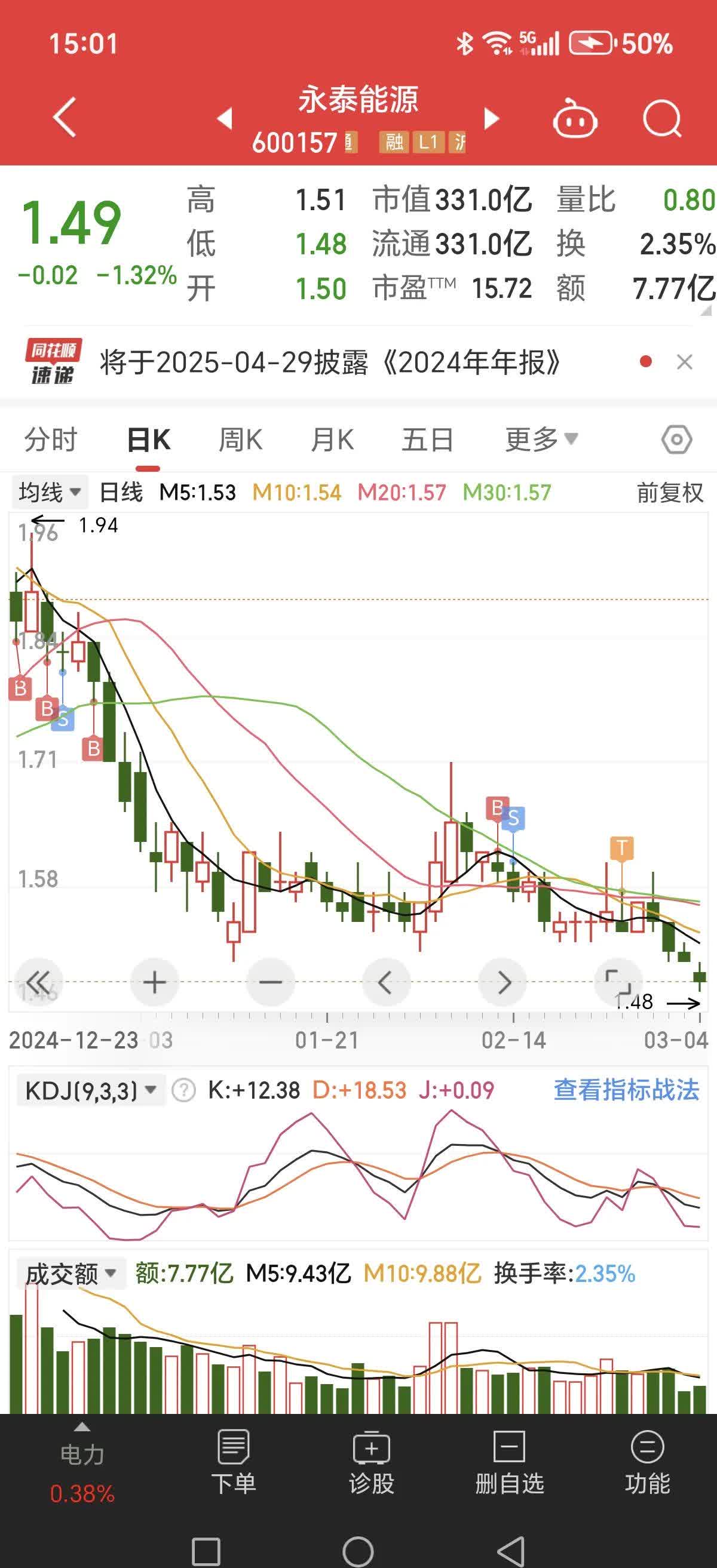This screenshot has width=717, height=1568.
Task: Open chart settings hexagon icon
Action: (677, 439)
